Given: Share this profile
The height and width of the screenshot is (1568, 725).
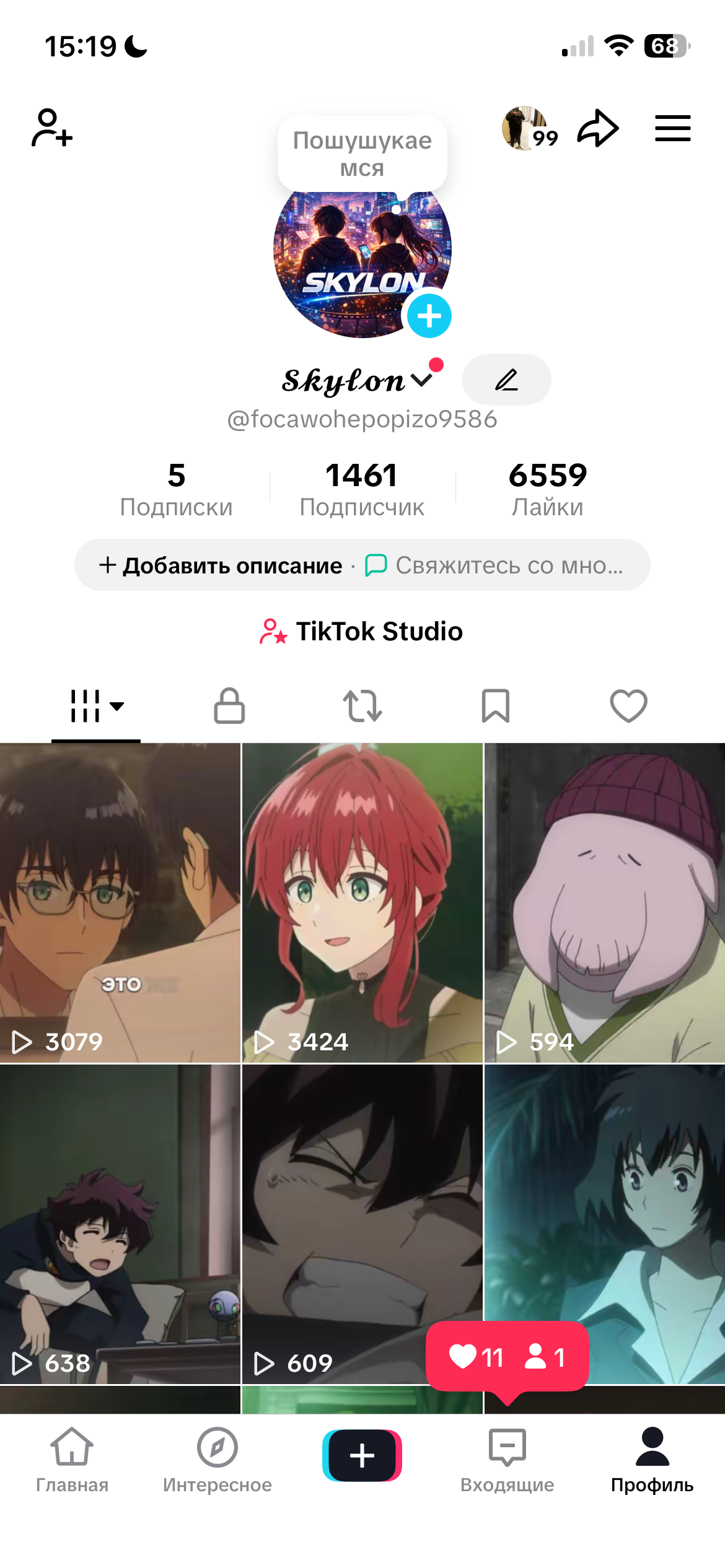Looking at the screenshot, I should (598, 128).
